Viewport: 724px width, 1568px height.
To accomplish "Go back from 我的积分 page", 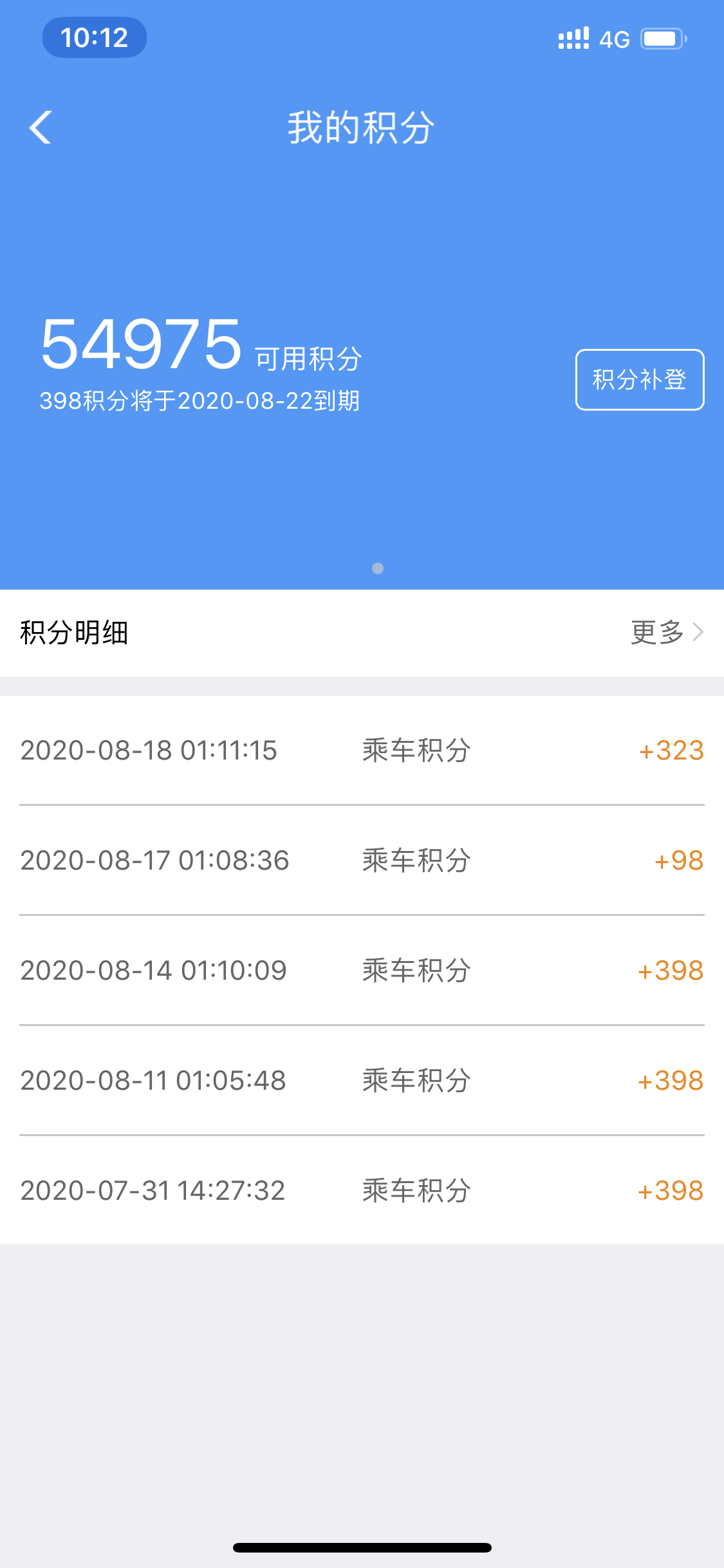I will 41,127.
